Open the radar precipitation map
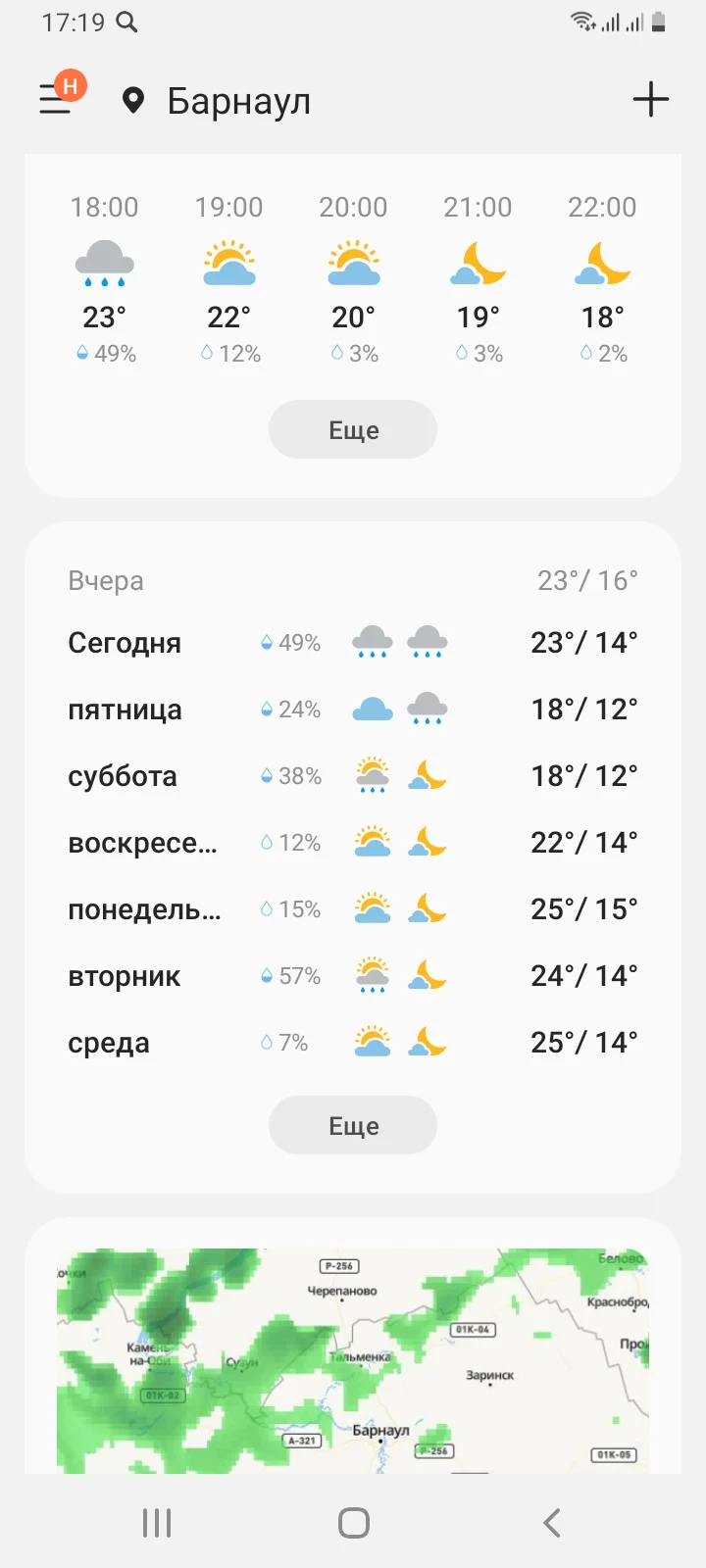 pyautogui.click(x=353, y=1362)
